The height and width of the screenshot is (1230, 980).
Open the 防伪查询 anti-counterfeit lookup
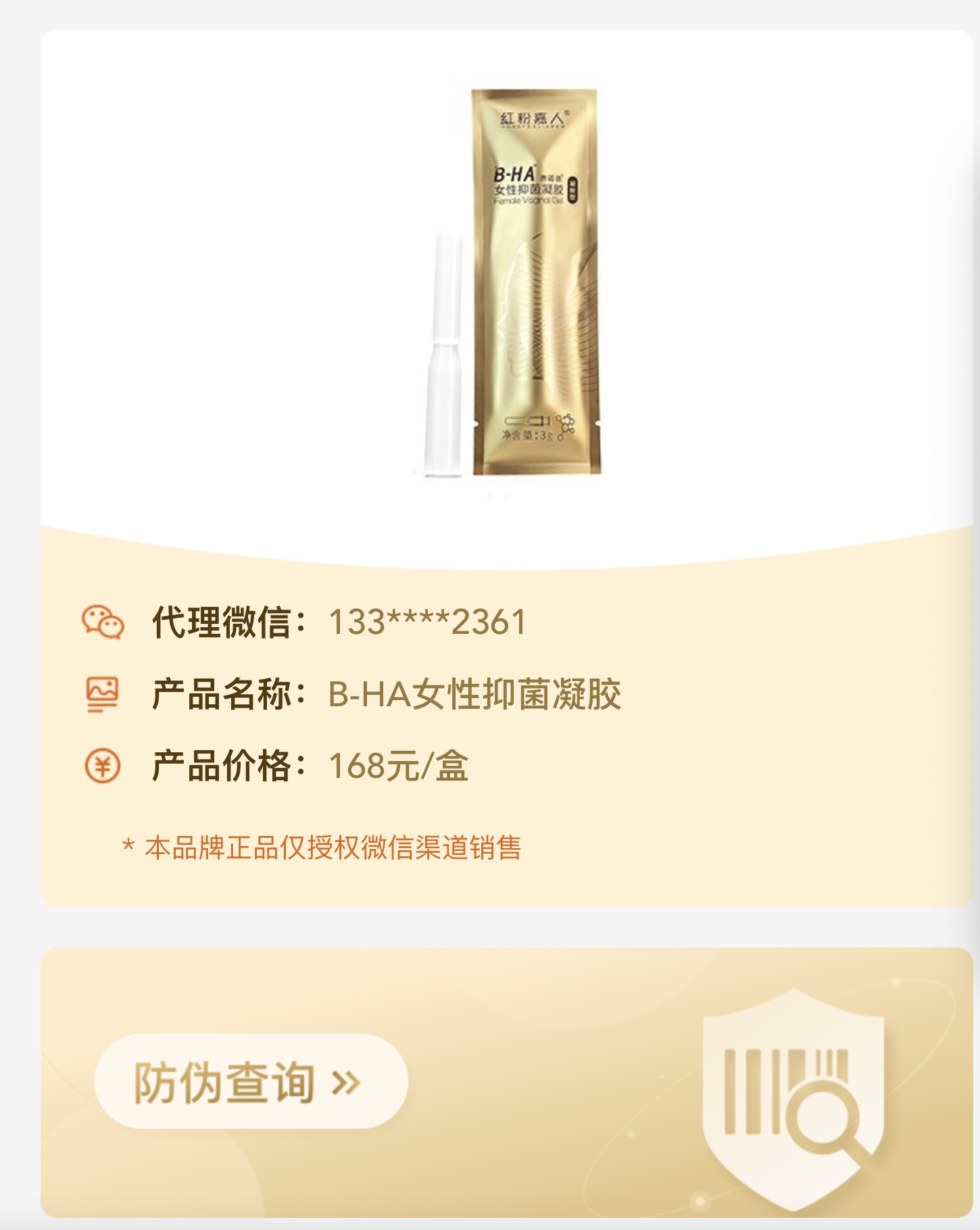[251, 1082]
